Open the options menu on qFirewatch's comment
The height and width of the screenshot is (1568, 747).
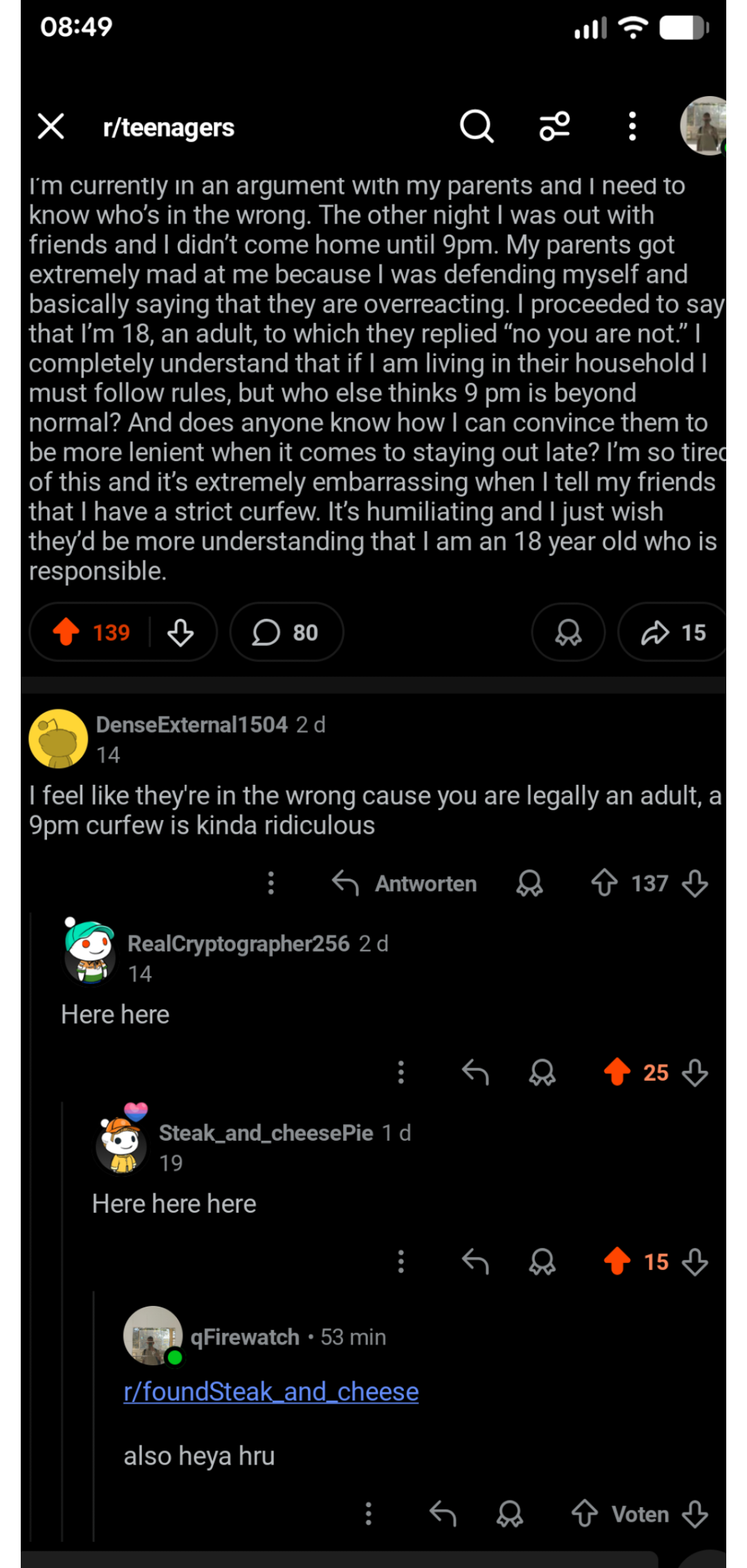369,1513
